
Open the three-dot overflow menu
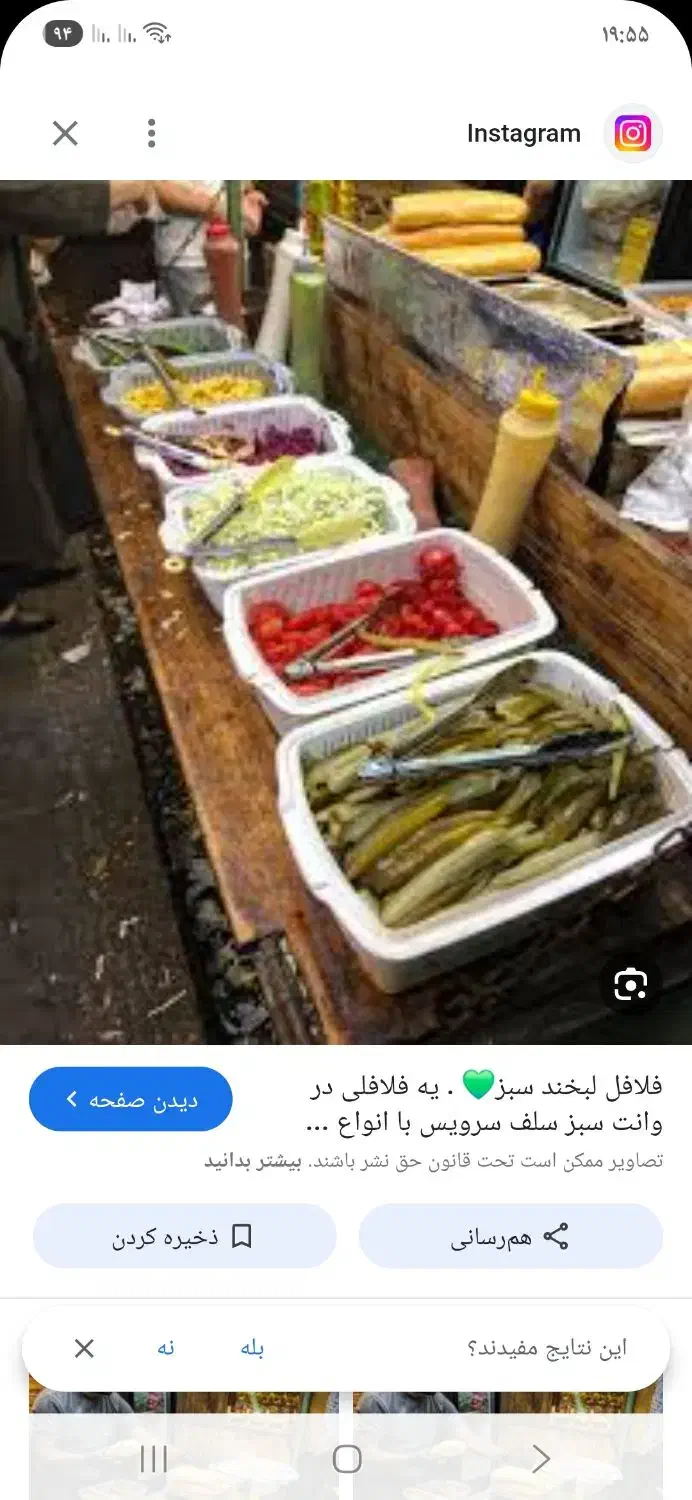151,133
